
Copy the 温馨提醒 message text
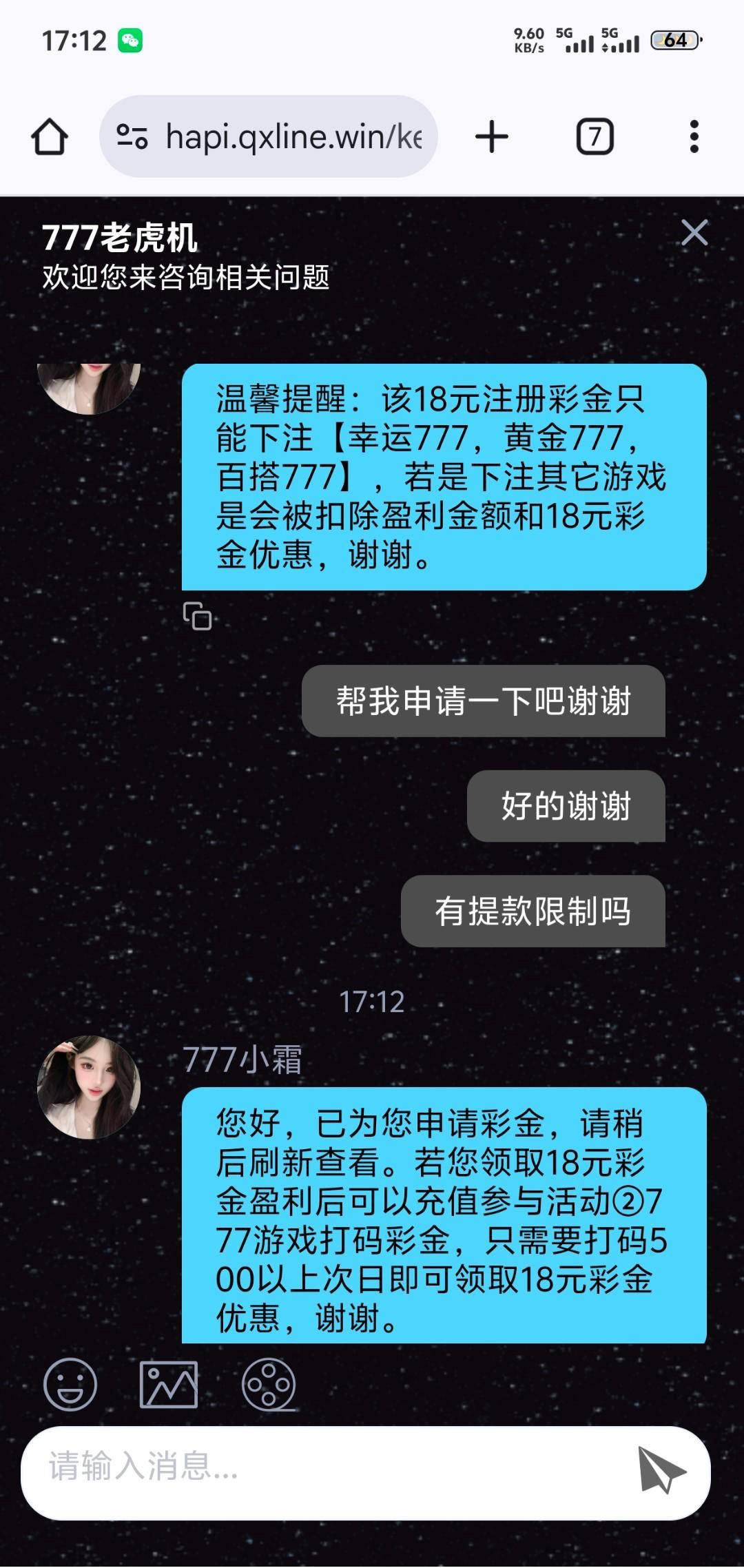tap(197, 616)
